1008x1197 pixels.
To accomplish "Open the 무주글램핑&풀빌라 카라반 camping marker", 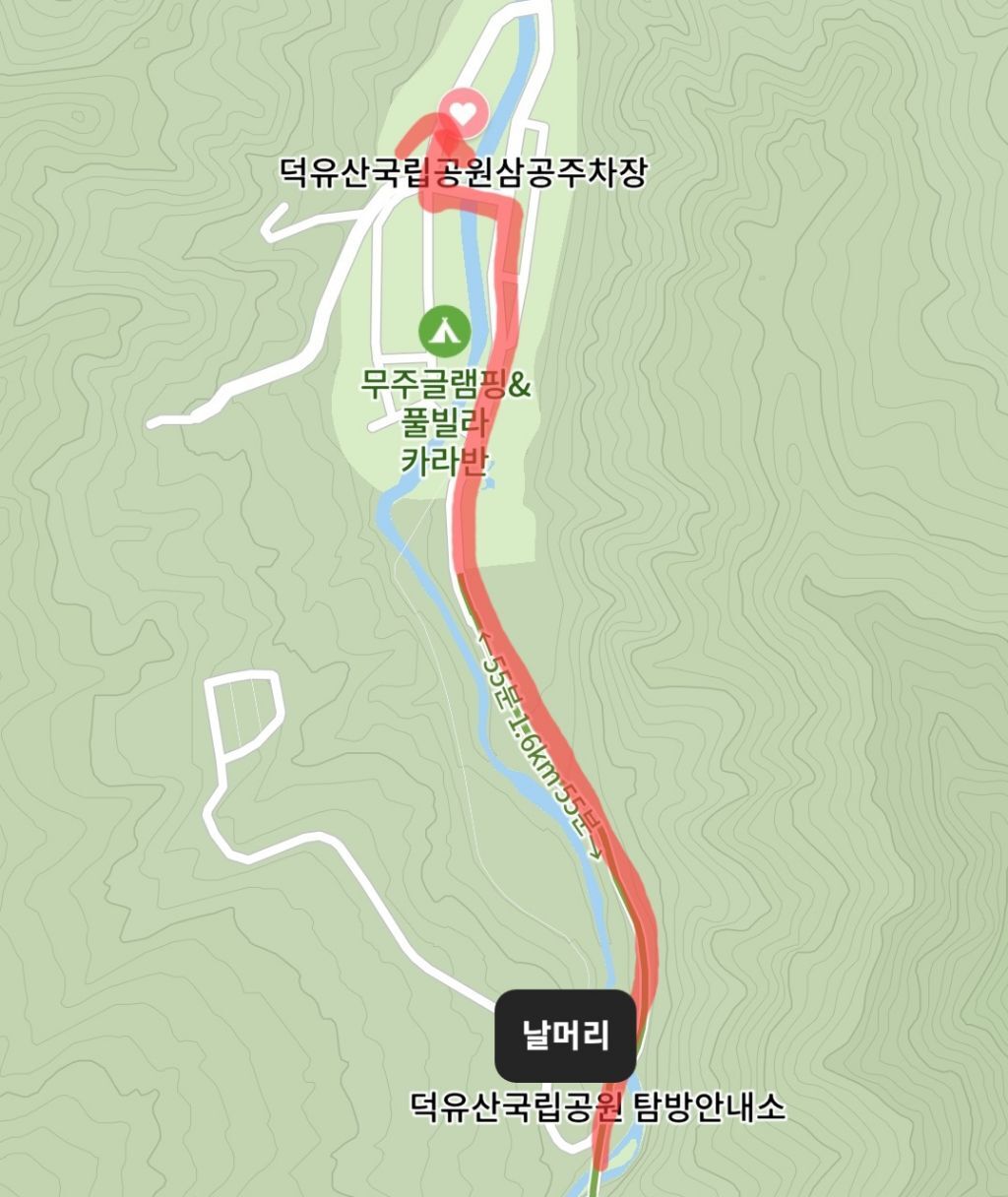I will 445,332.
